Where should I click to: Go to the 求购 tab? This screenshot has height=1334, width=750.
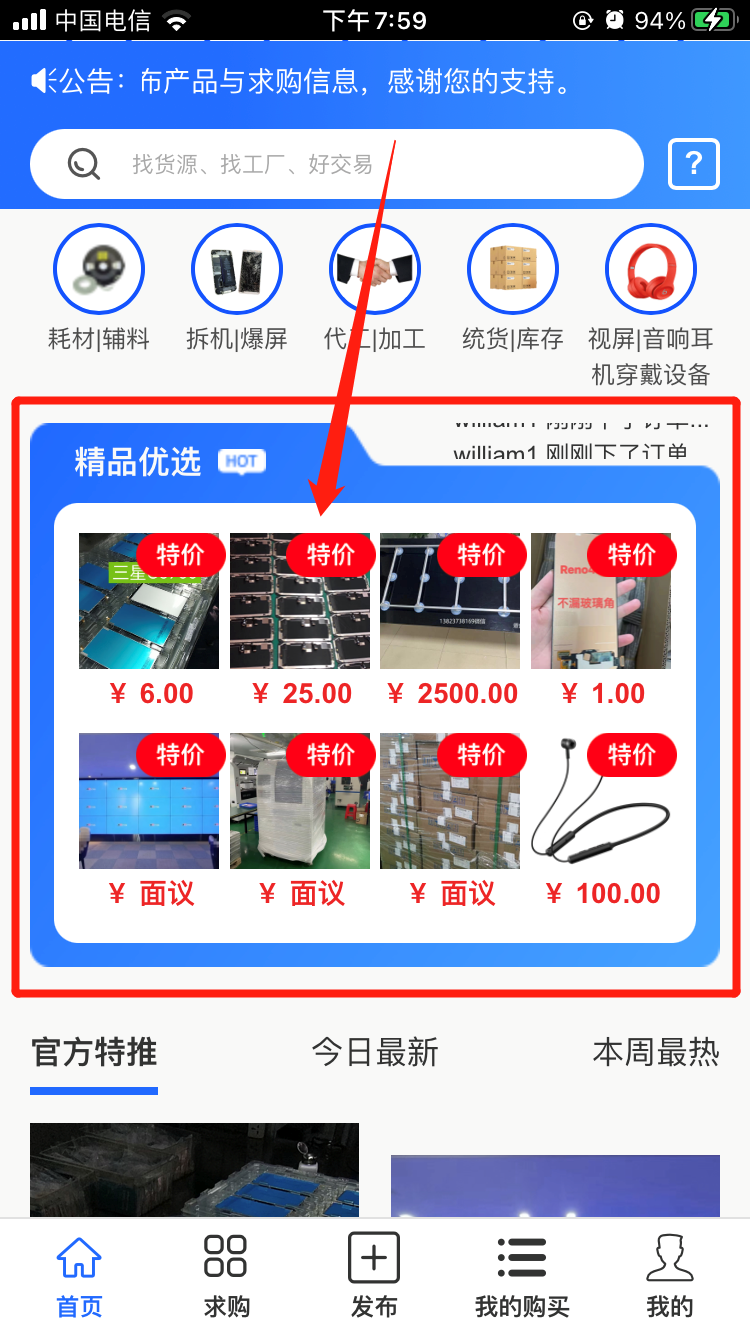[x=226, y=1275]
